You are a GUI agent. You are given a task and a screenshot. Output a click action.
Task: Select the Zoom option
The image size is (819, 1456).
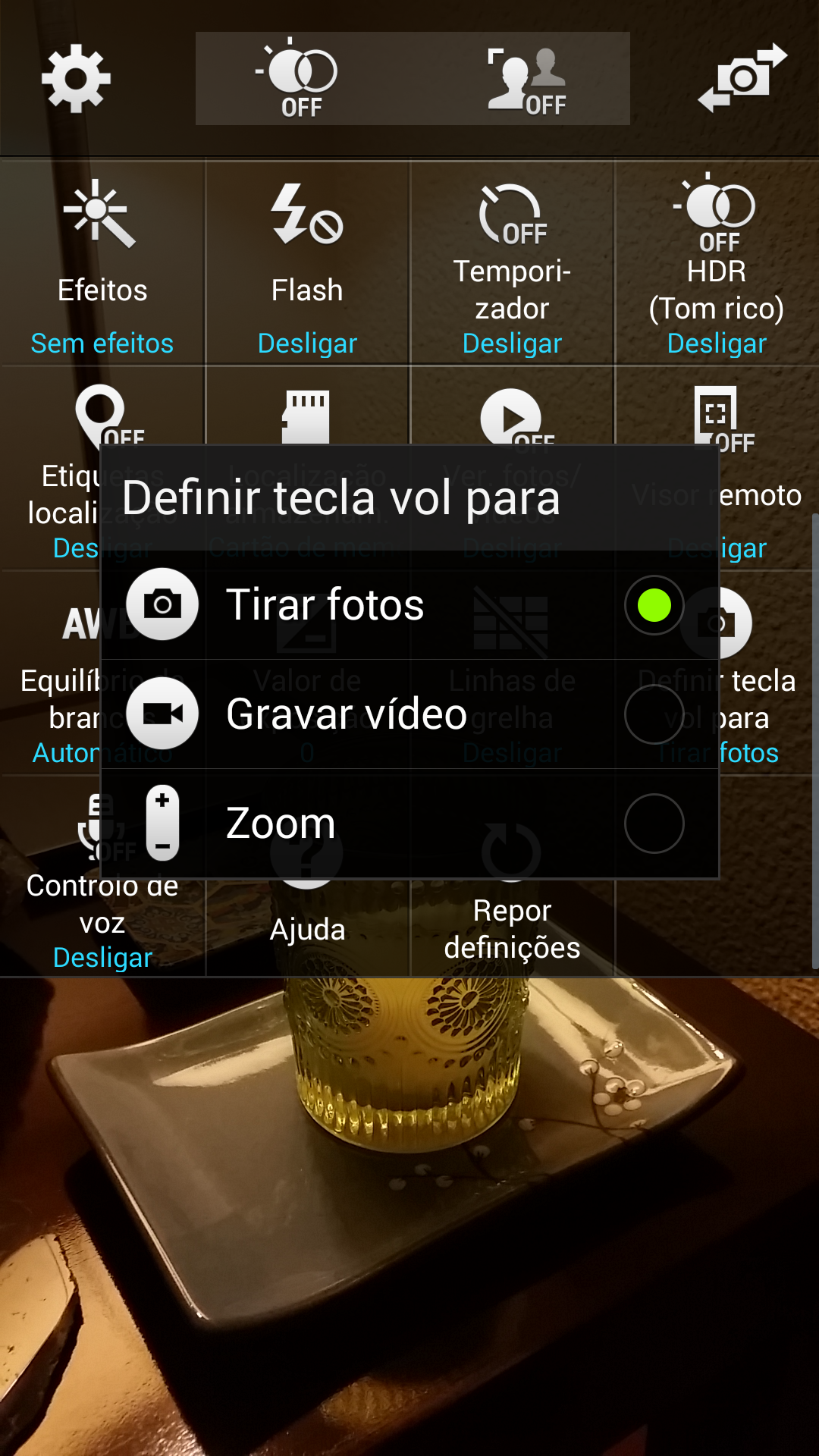click(x=409, y=824)
